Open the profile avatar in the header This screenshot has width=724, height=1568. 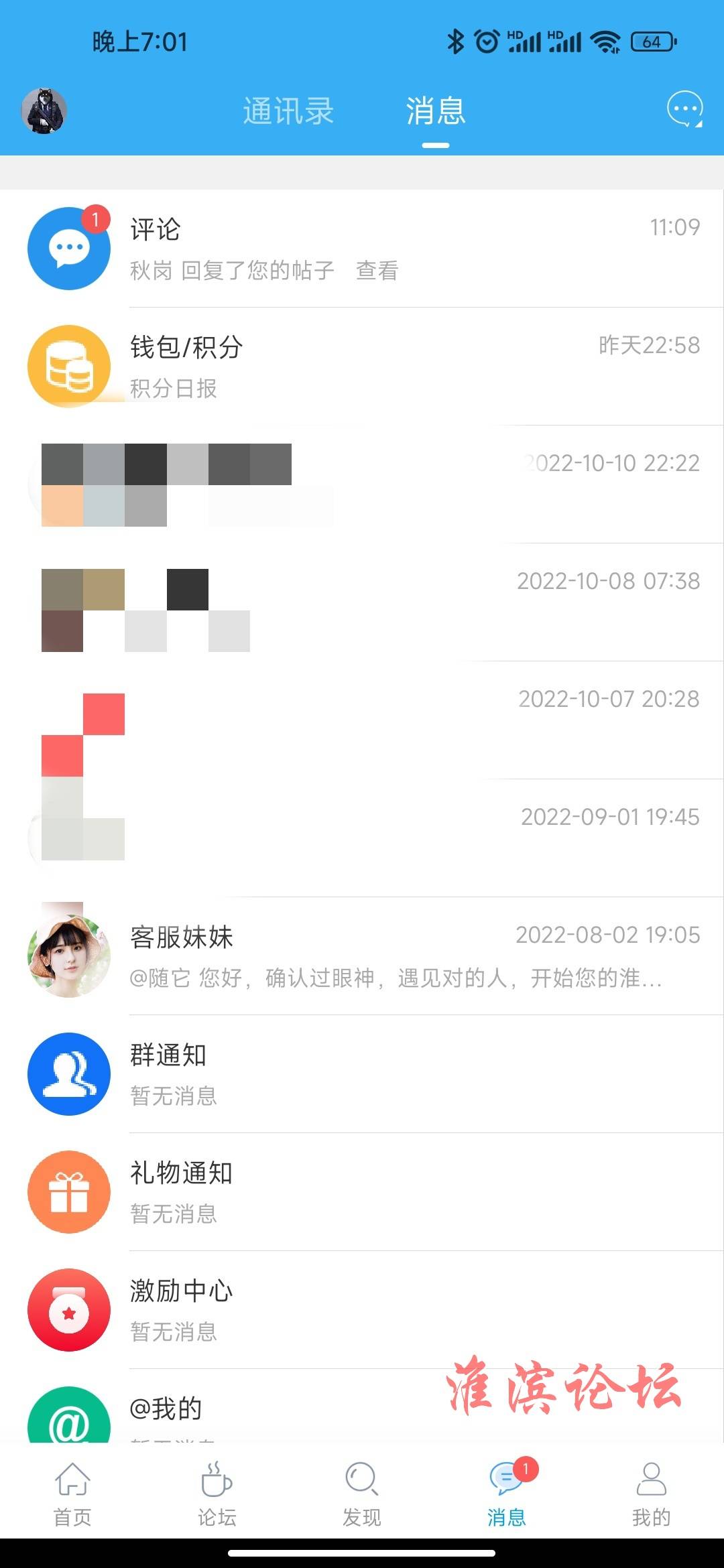(x=44, y=111)
